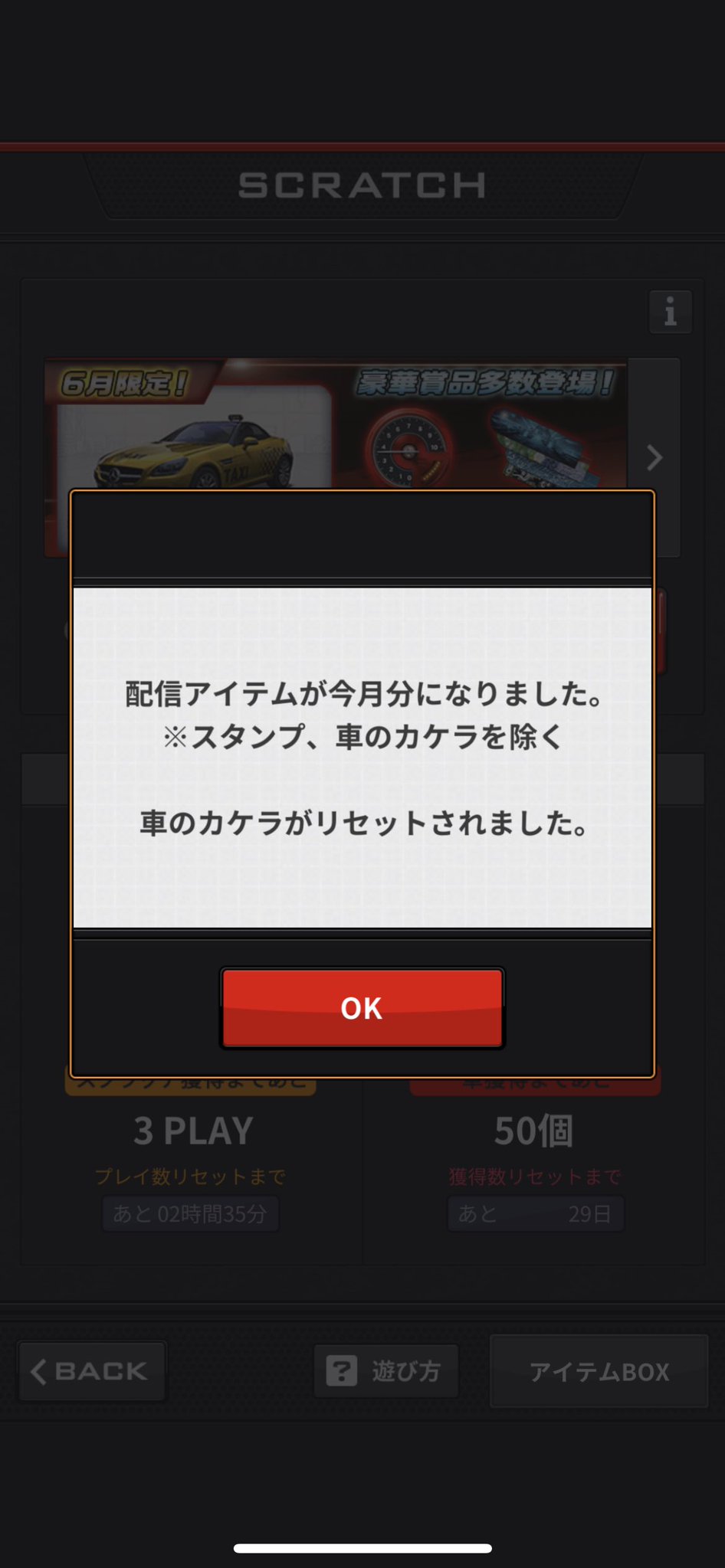Confirm the dialog with the OK button
This screenshot has height=1568, width=725.
point(362,1008)
